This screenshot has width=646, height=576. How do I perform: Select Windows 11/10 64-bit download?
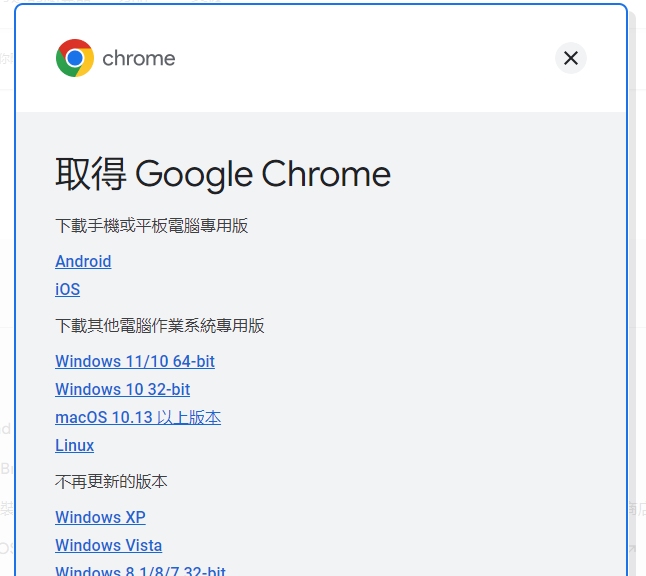pos(135,361)
